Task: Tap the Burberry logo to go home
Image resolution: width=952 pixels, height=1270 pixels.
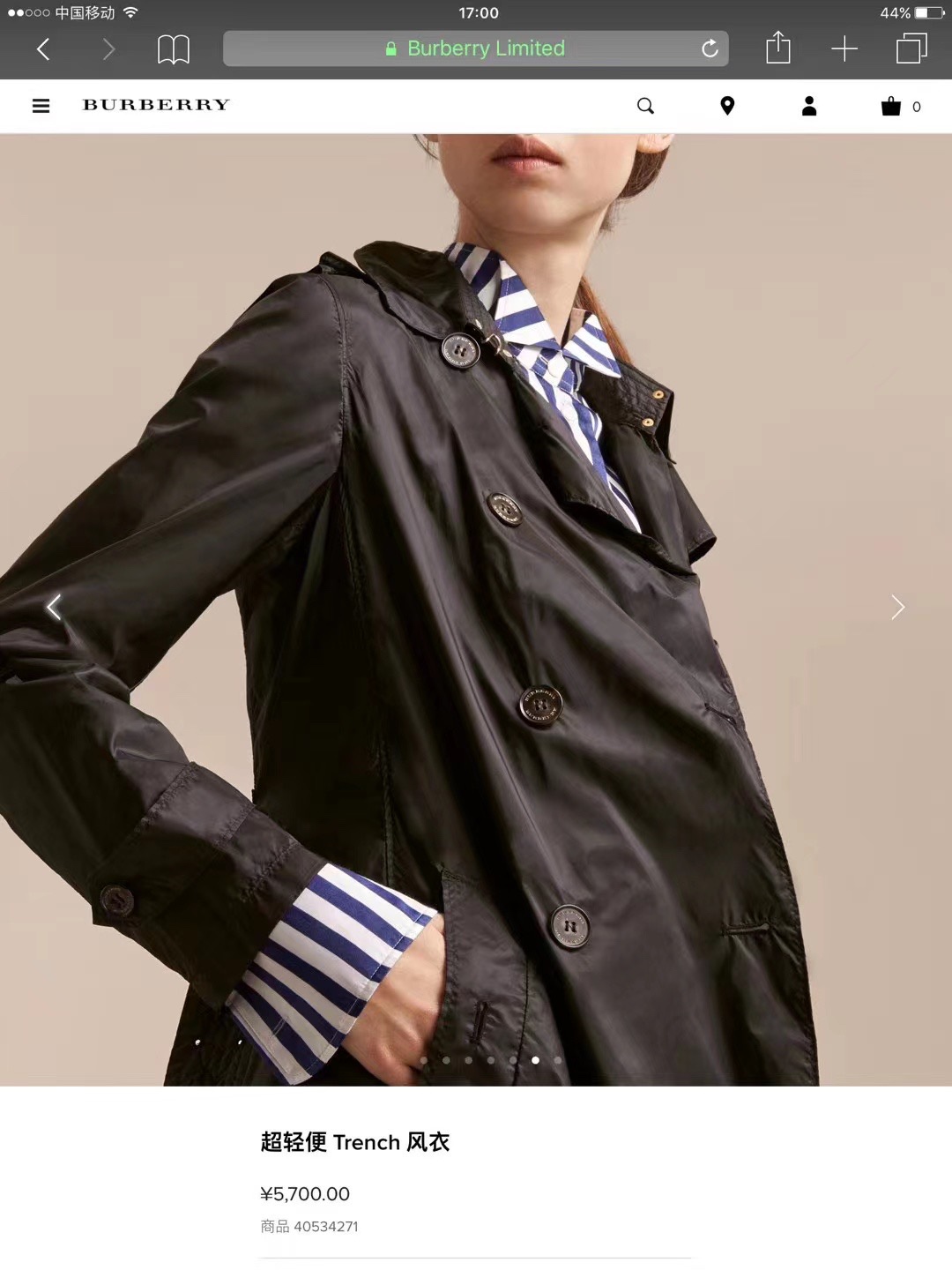Action: (156, 105)
